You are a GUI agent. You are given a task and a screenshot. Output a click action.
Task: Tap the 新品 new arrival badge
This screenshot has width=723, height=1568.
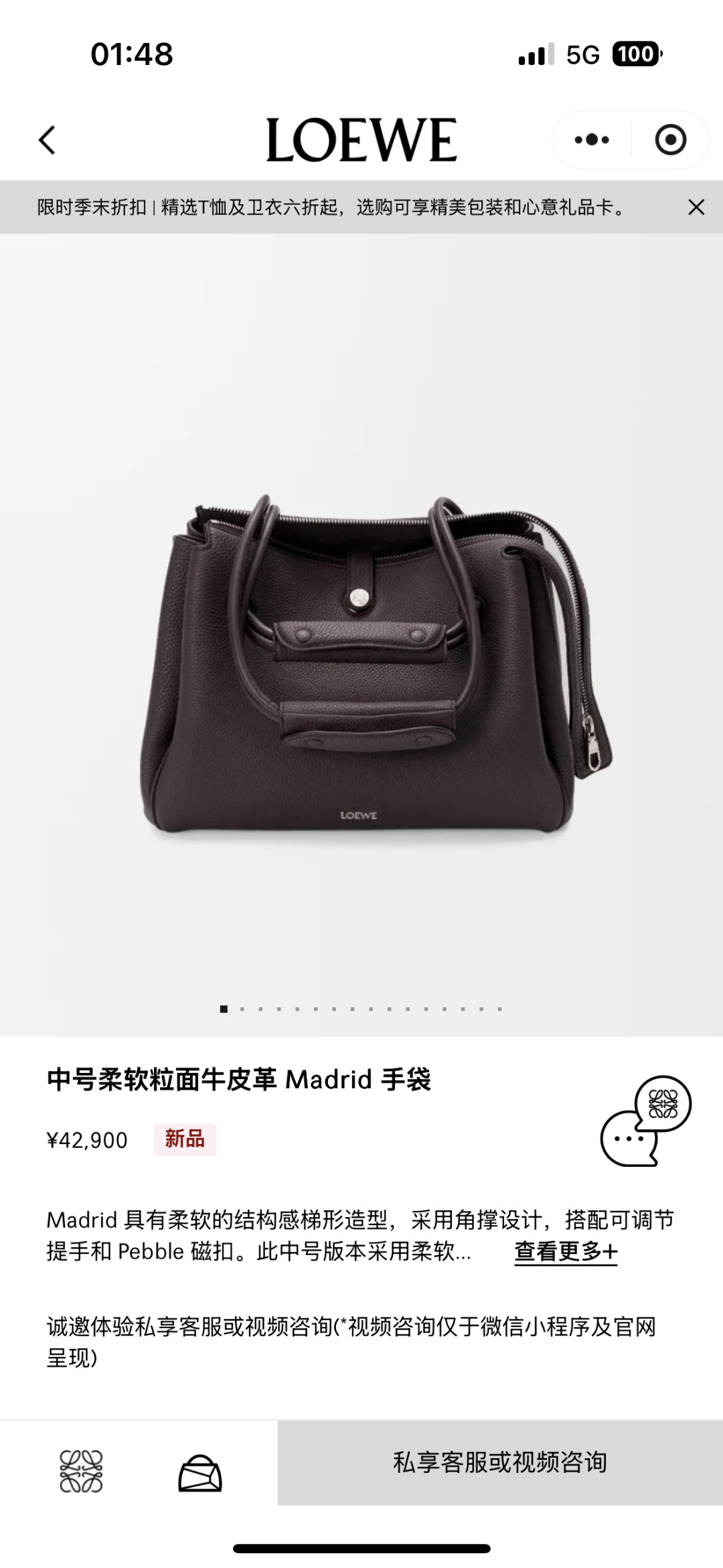click(x=185, y=1139)
